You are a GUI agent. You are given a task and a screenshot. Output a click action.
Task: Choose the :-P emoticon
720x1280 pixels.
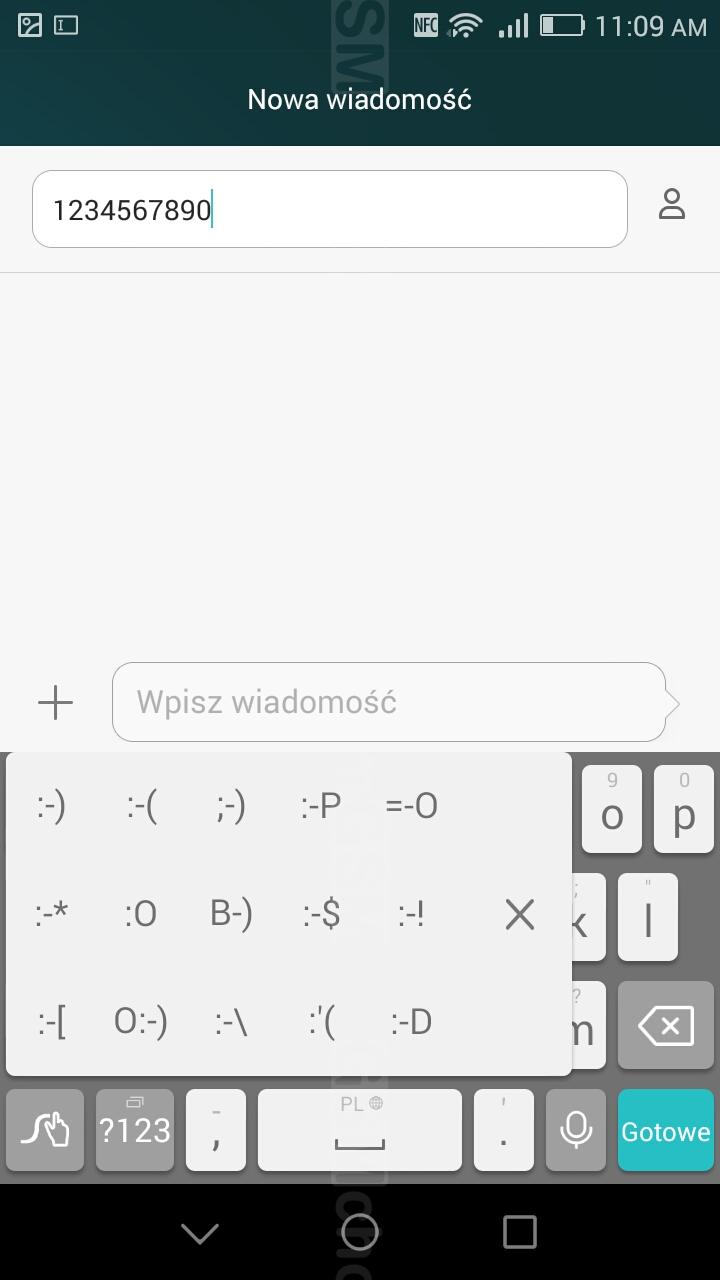321,806
